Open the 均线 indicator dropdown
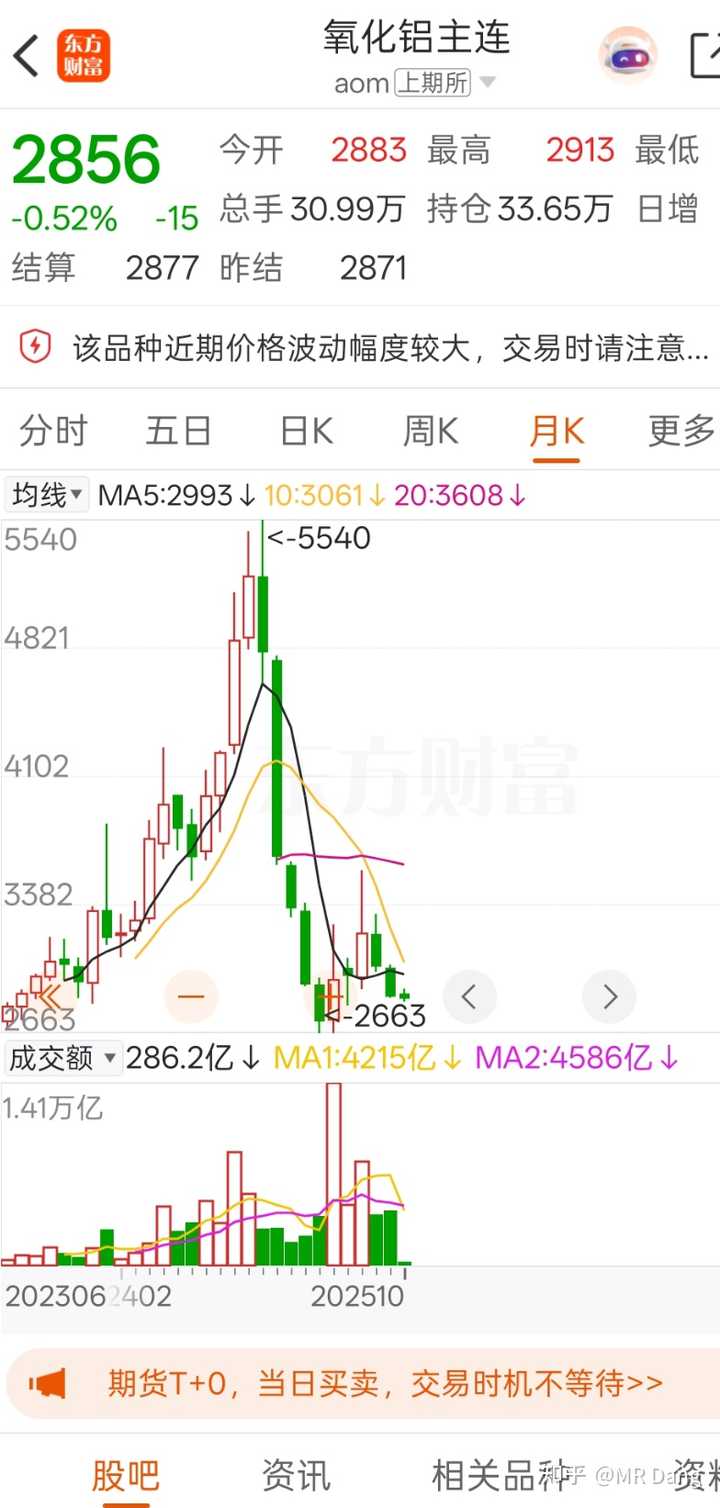 [x=47, y=495]
